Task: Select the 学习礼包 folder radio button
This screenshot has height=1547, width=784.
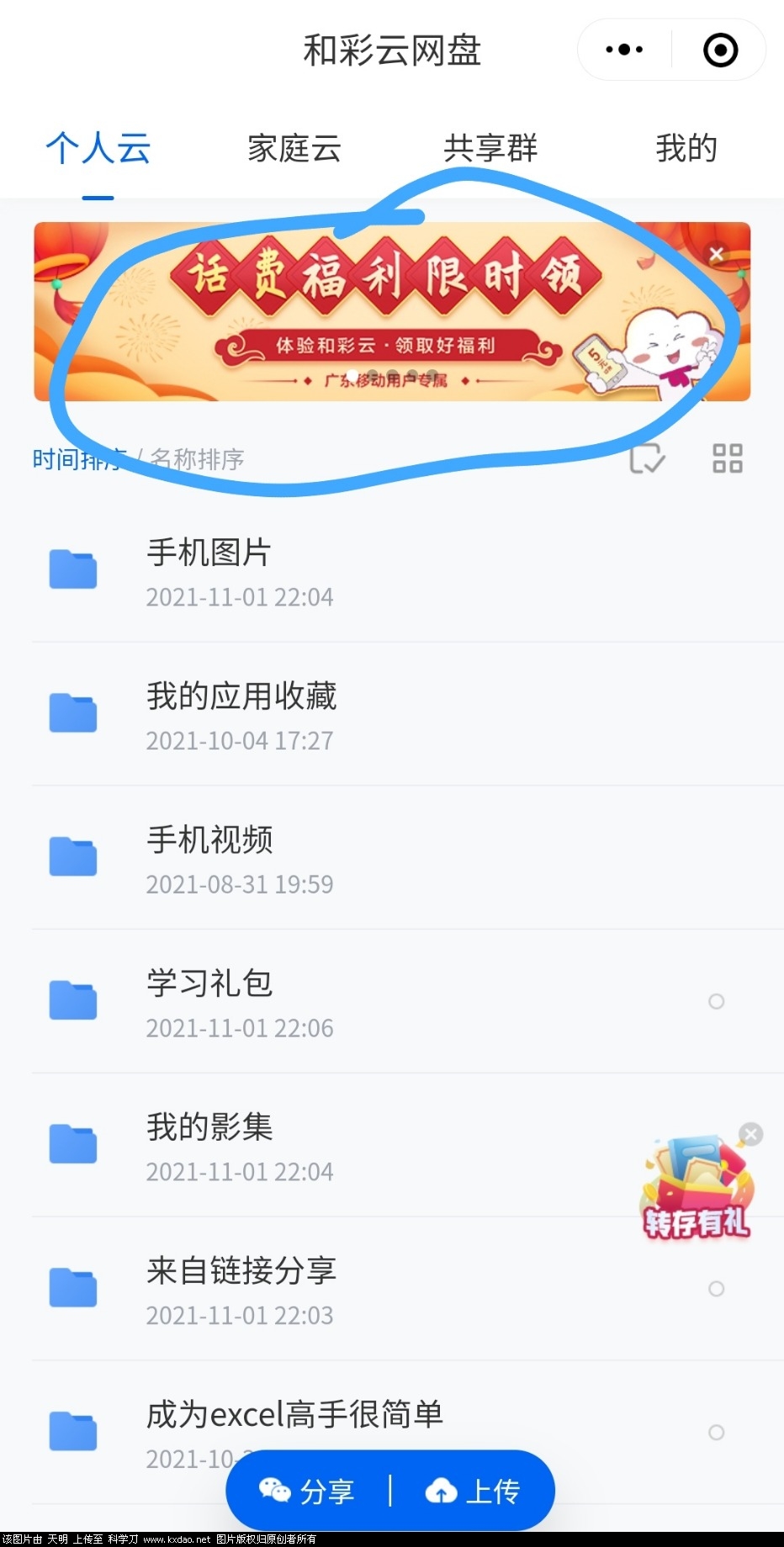Action: click(x=716, y=1001)
